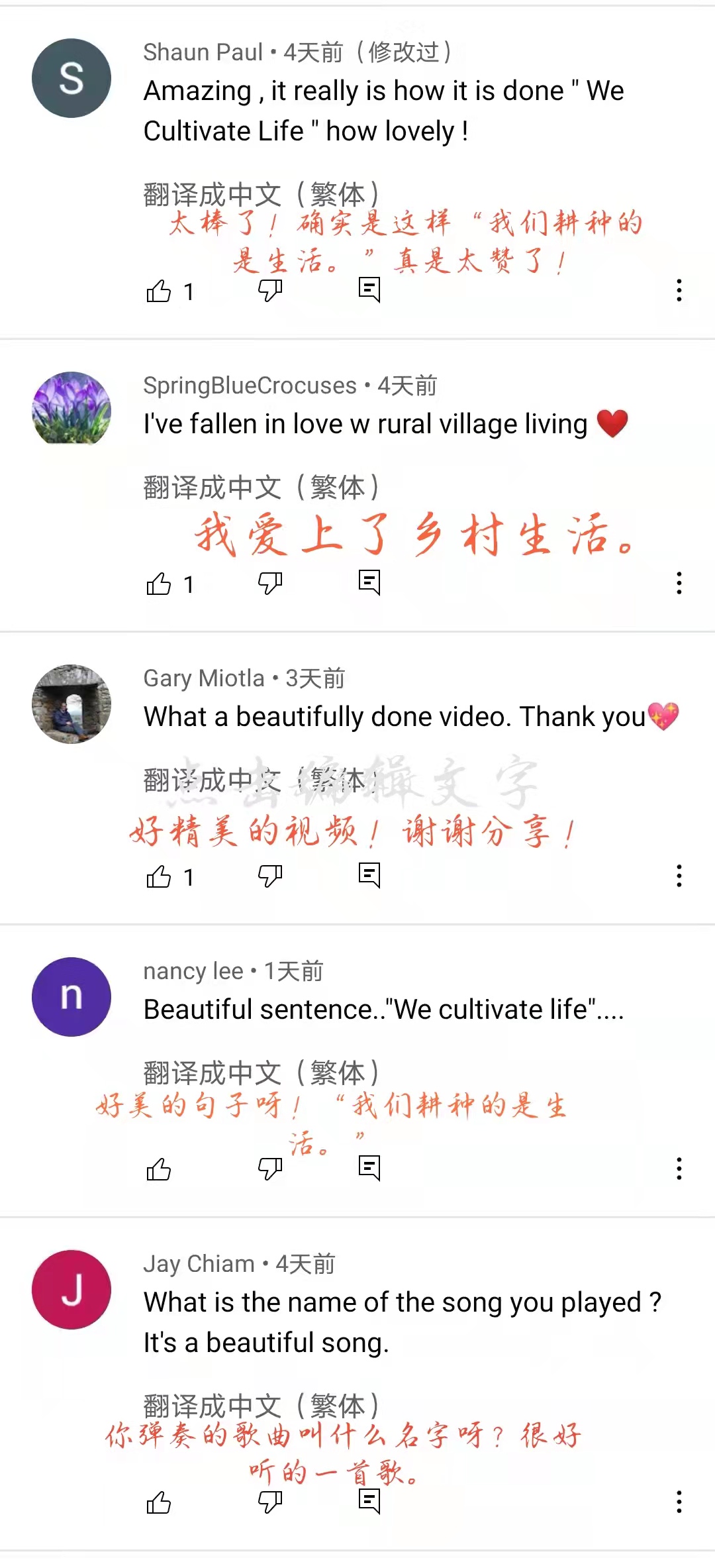Translate nancy lee's comment to Chinese
This screenshot has height=1568, width=715.
261,1072
